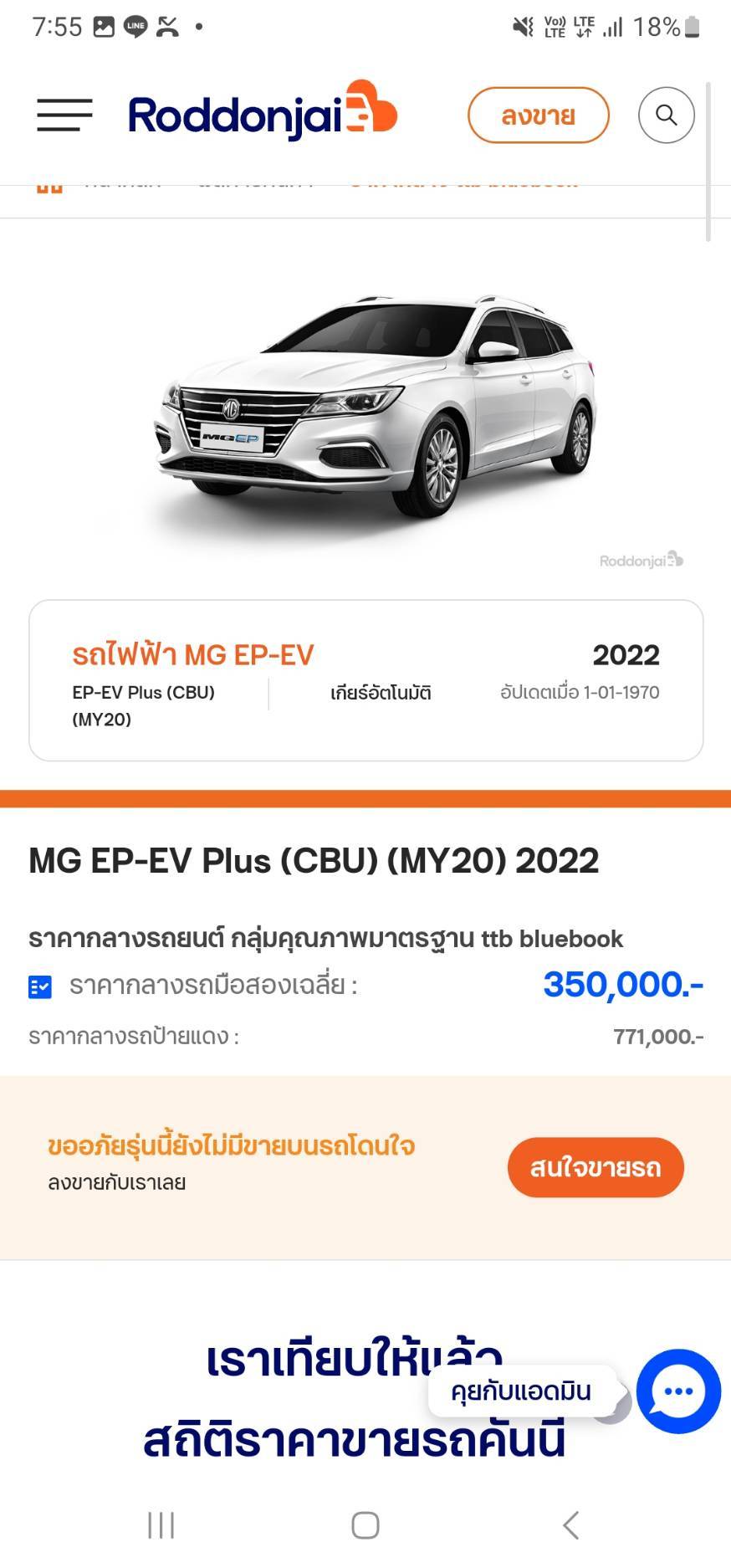Open the MG EP-EV car image
731x1568 pixels.
tap(375, 410)
